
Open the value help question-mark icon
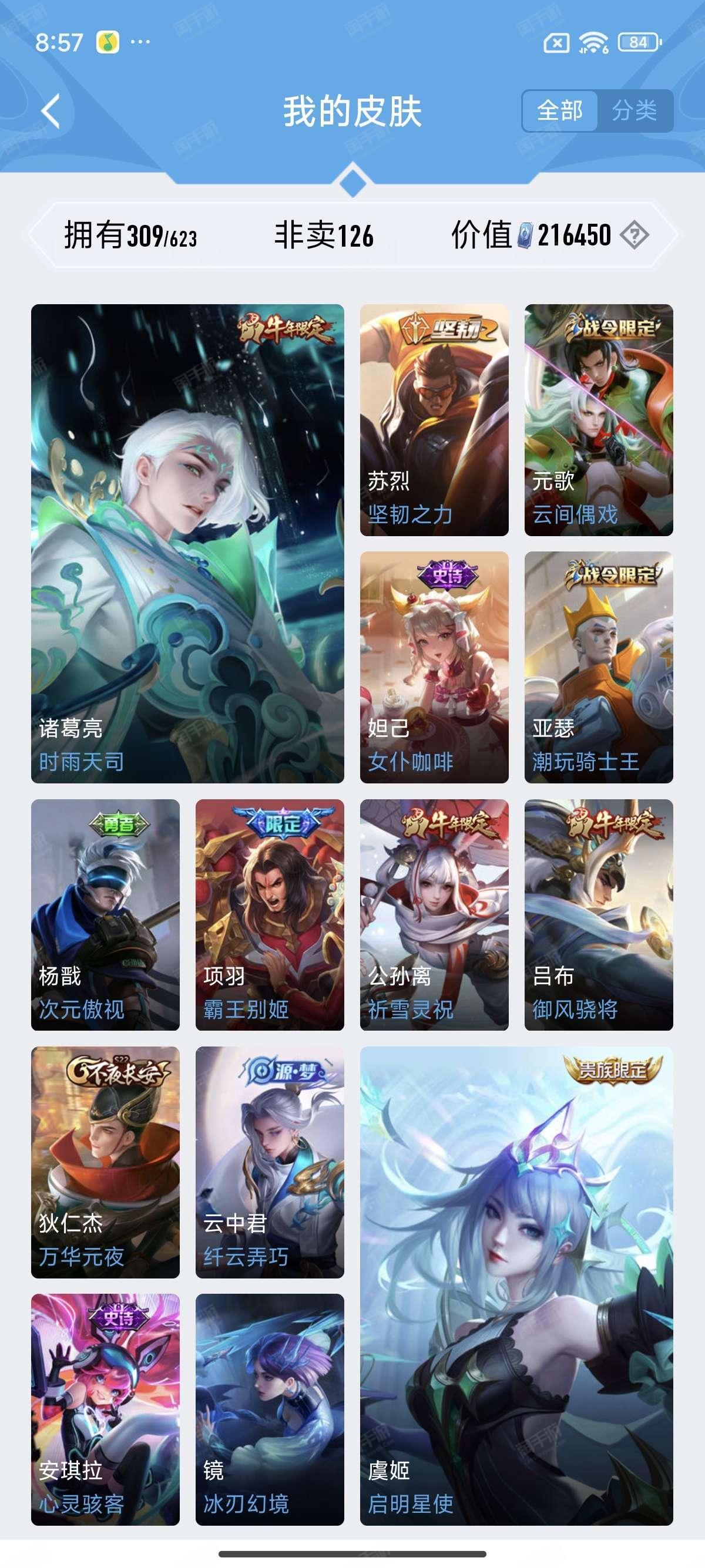pos(634,235)
